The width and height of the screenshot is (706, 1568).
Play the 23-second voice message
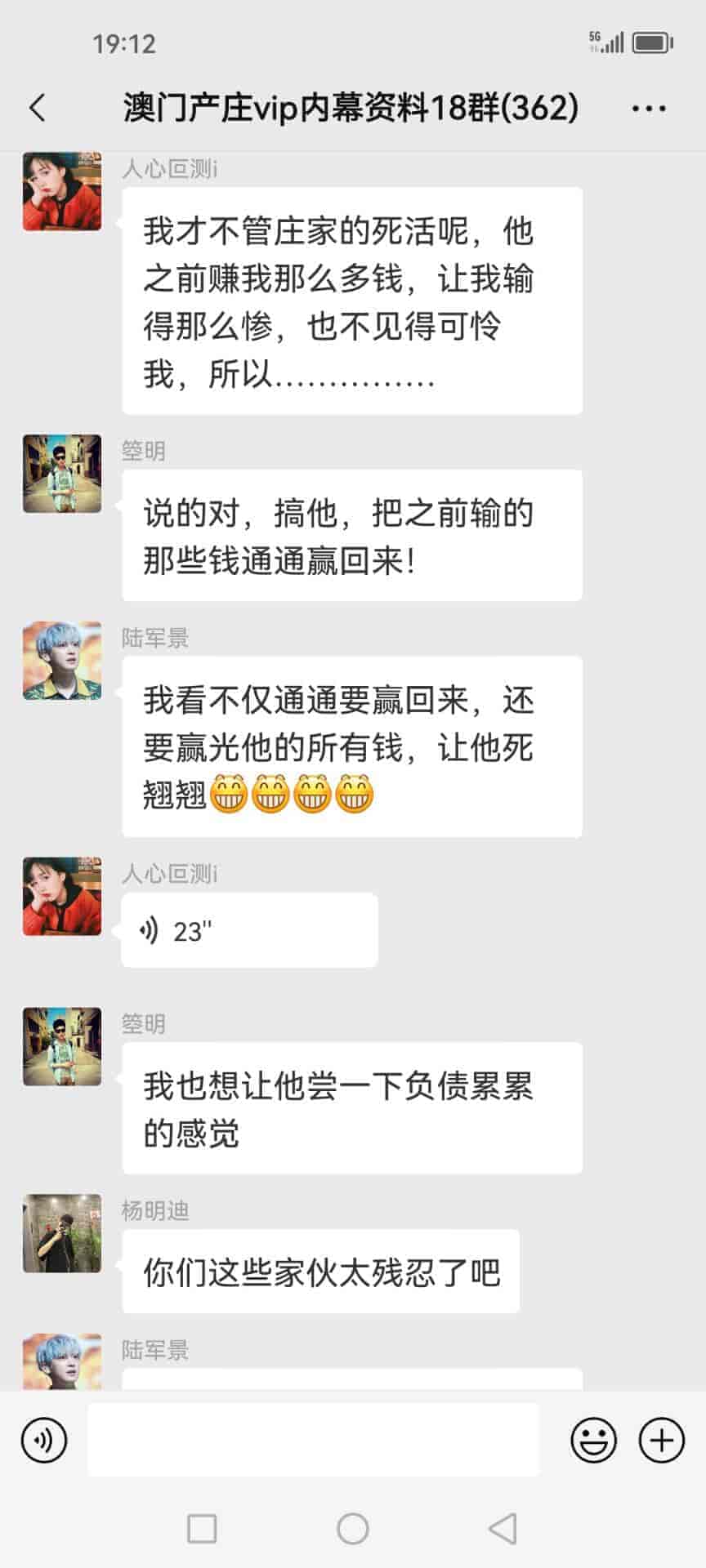249,930
